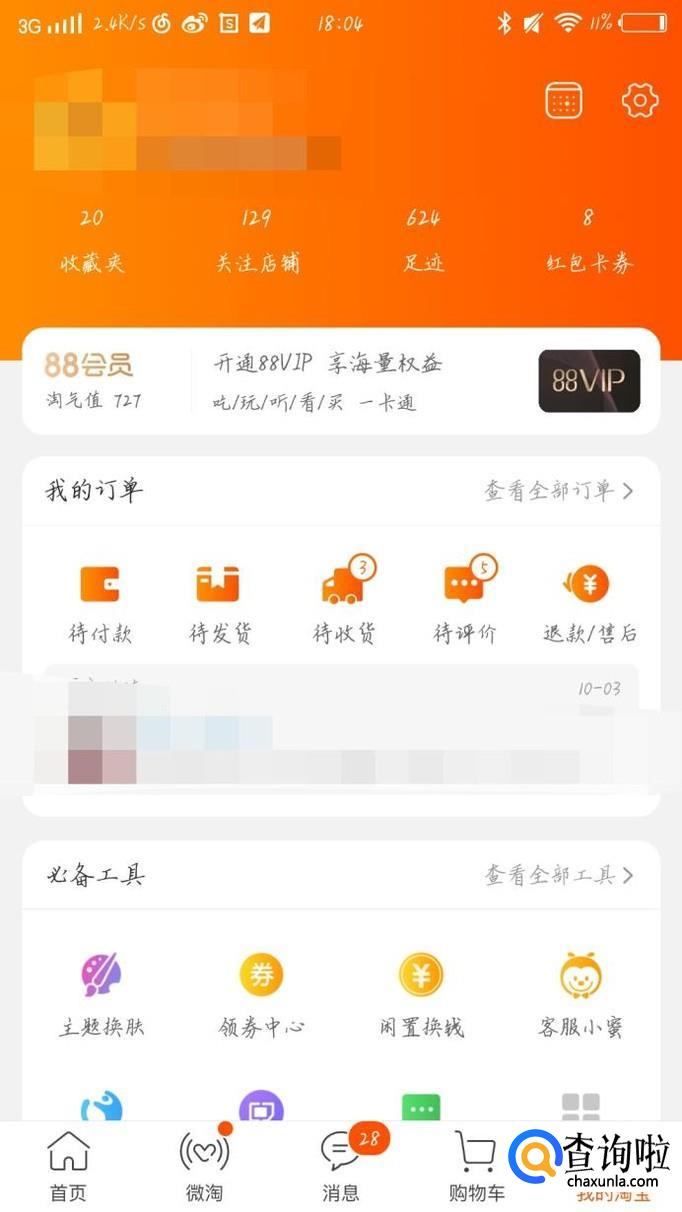Open 待付款 pending payment orders
Viewport: 682px width, 1212px height.
click(x=100, y=603)
